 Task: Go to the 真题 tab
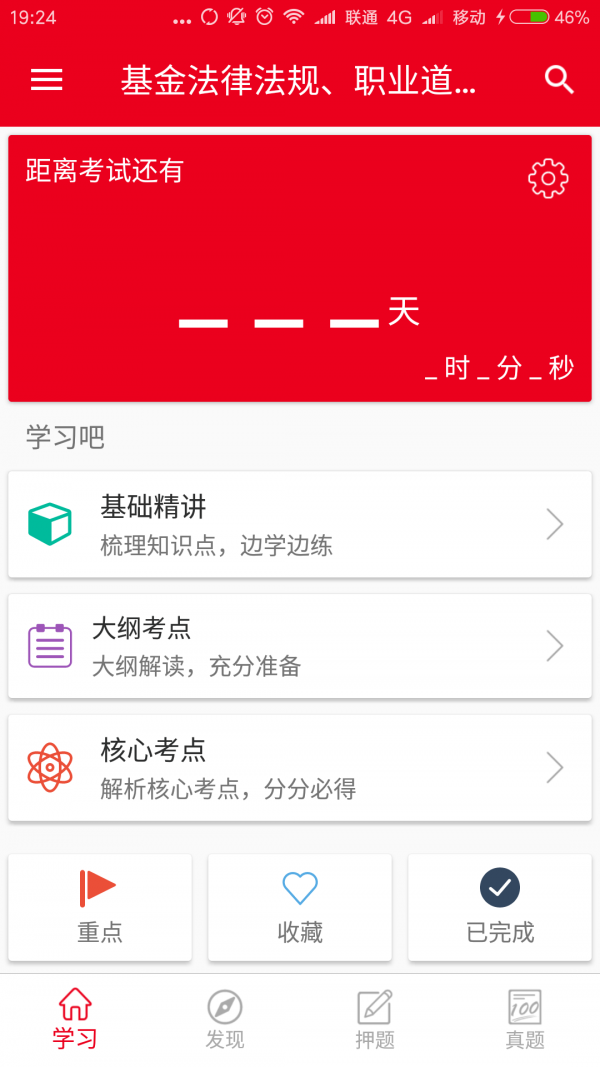coord(525,1020)
